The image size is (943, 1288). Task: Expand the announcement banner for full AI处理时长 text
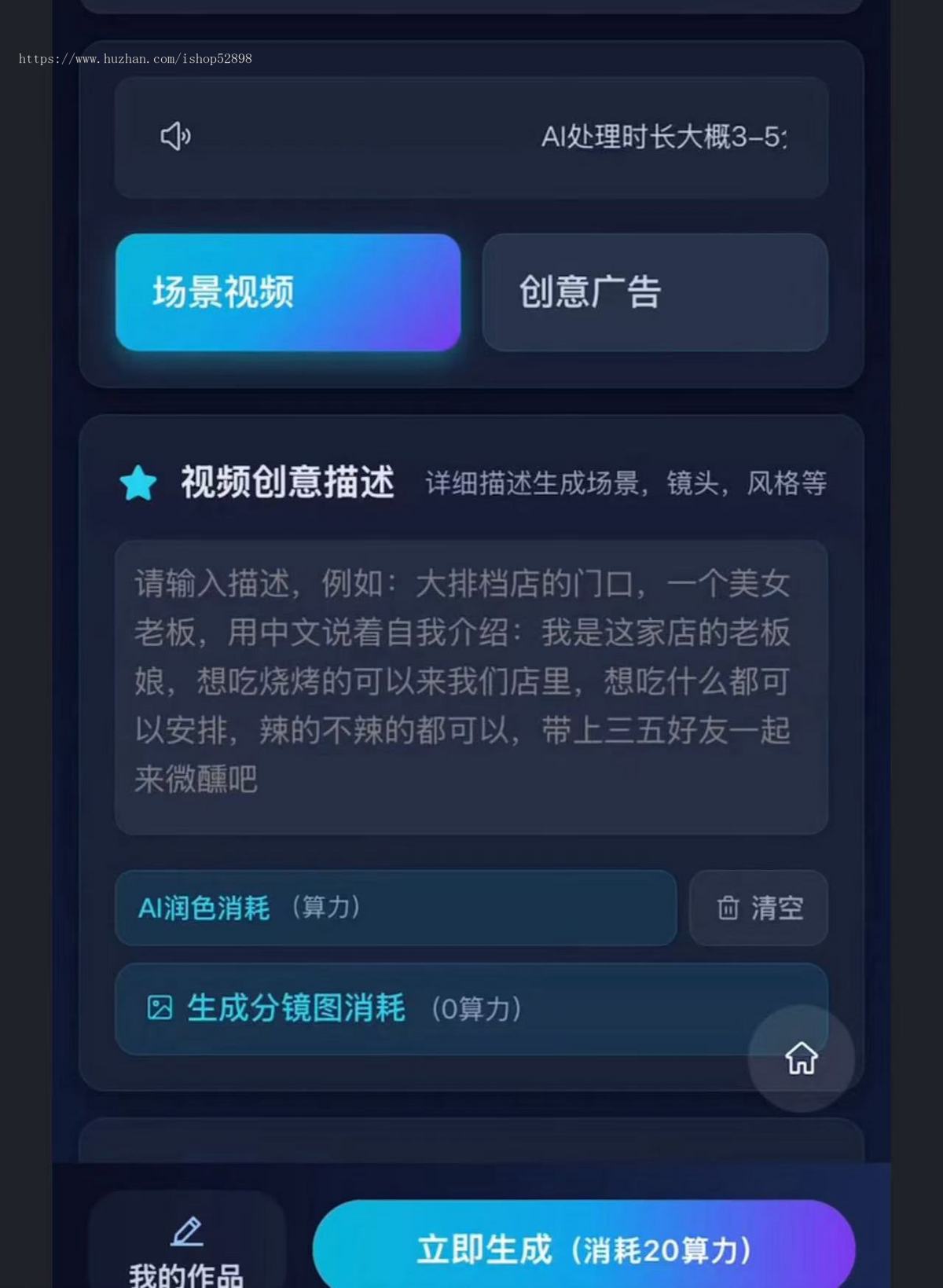[x=472, y=138]
